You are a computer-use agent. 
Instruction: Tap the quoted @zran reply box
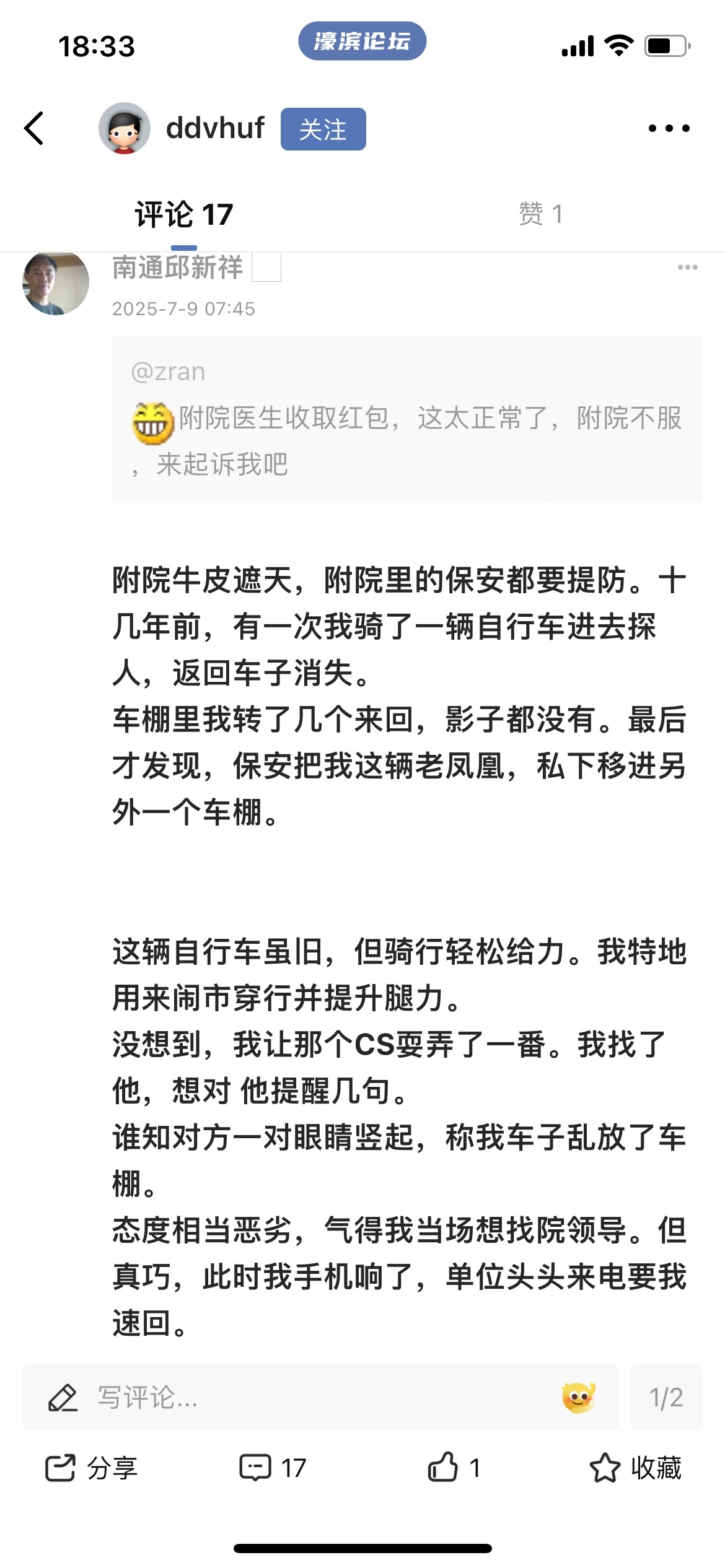[x=406, y=419]
